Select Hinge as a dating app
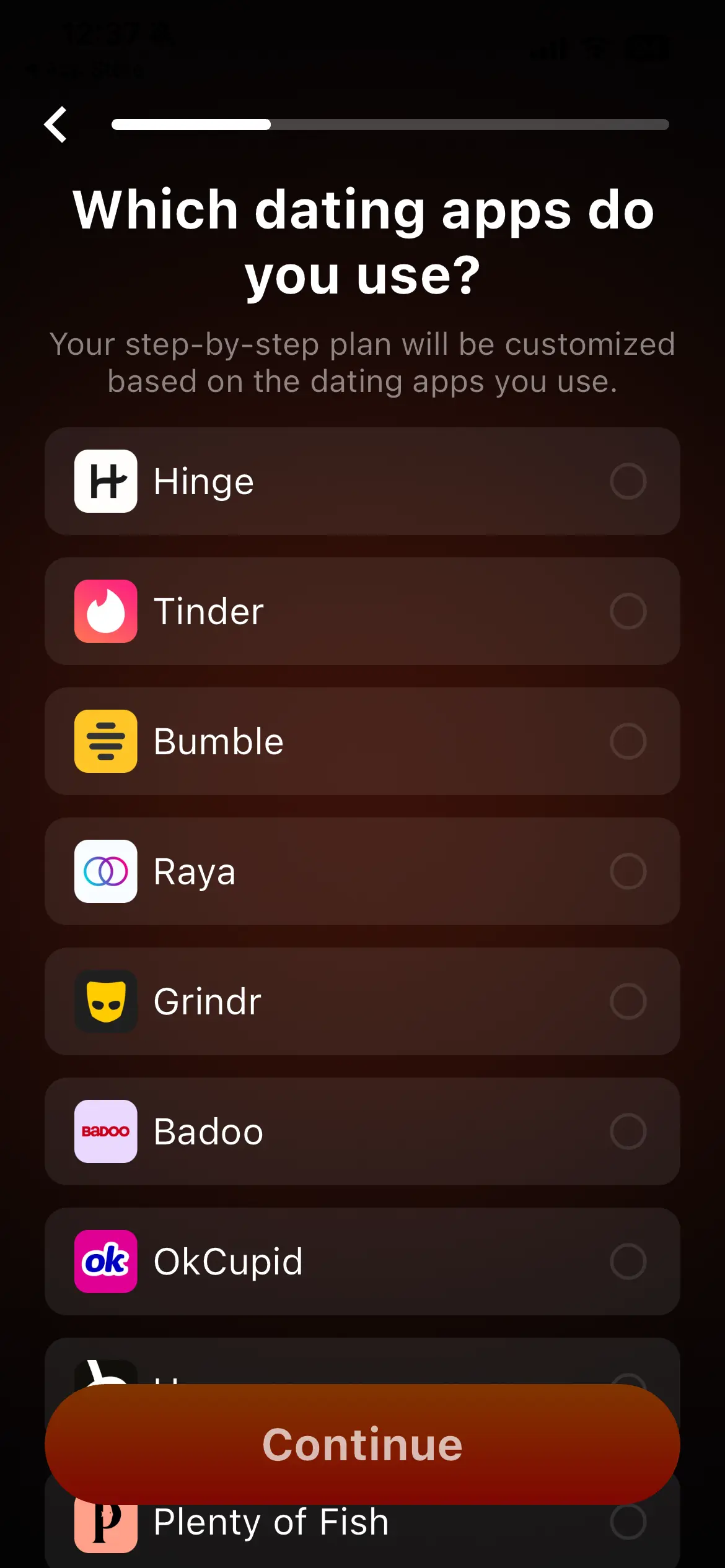 362,481
